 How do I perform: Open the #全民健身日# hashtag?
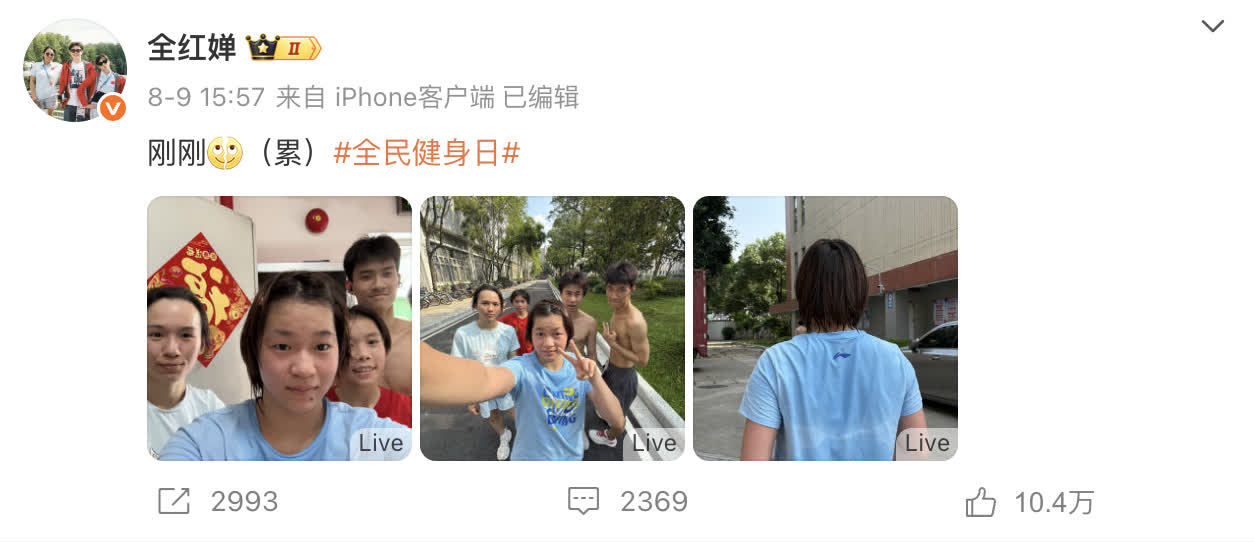pyautogui.click(x=427, y=153)
